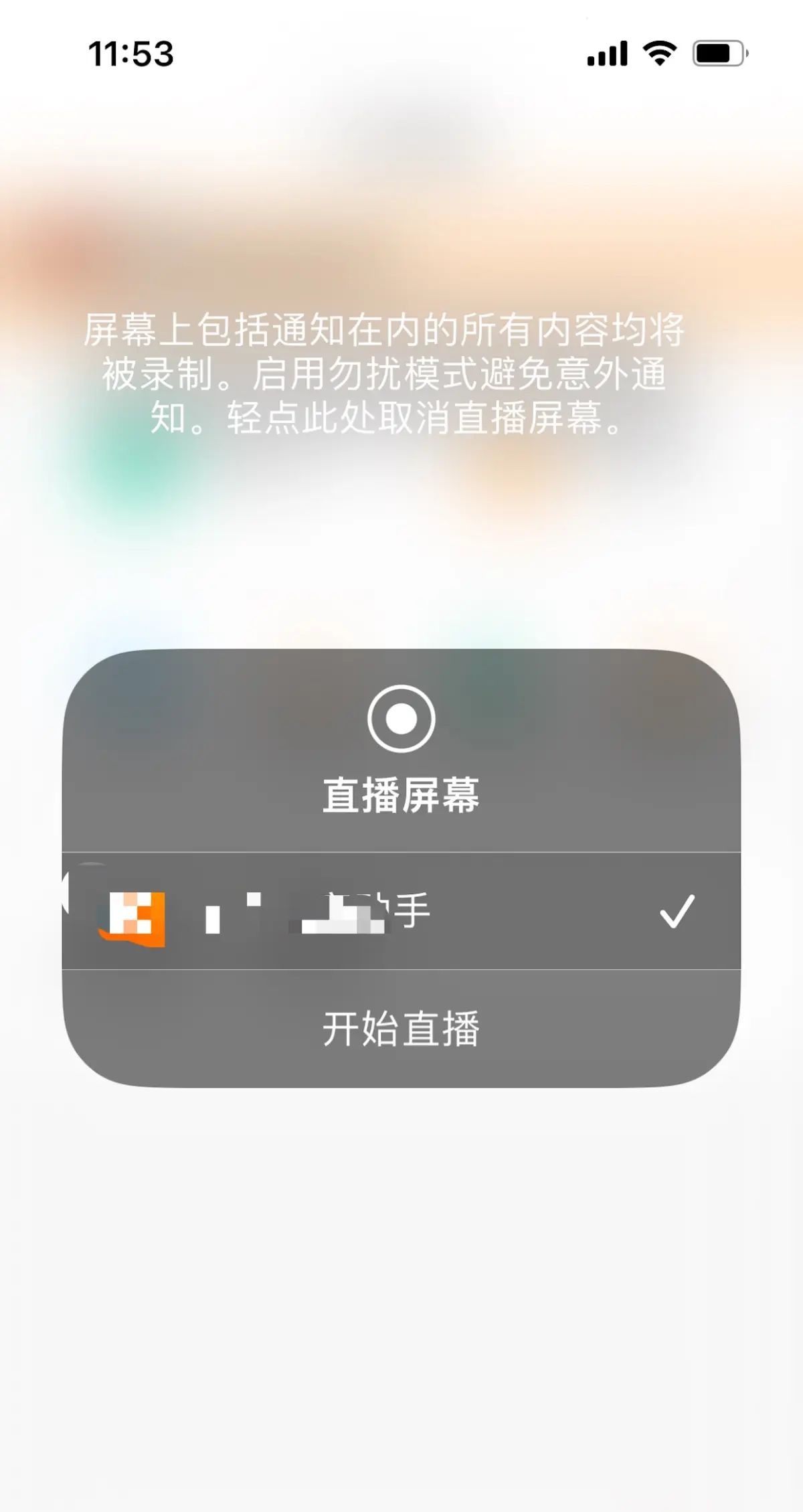Image resolution: width=803 pixels, height=1512 pixels.
Task: Select the checked broadcast app row
Action: (401, 912)
